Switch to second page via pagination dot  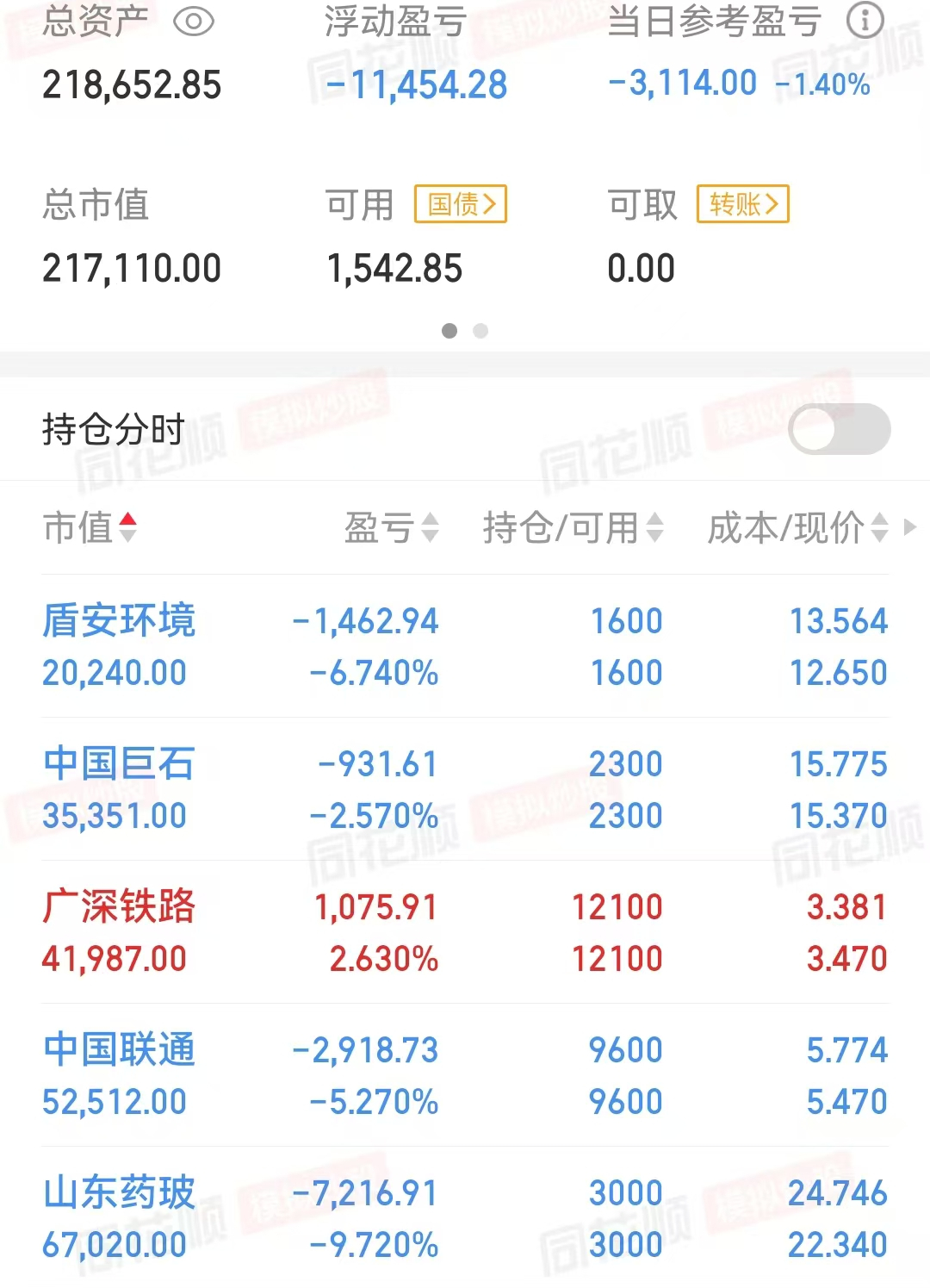tap(480, 330)
